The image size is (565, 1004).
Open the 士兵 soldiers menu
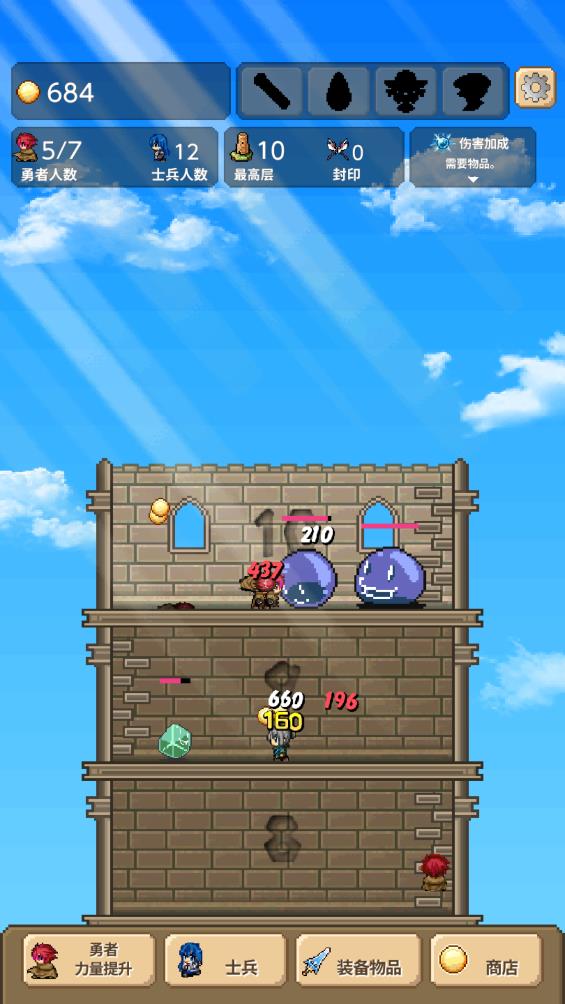coord(225,959)
